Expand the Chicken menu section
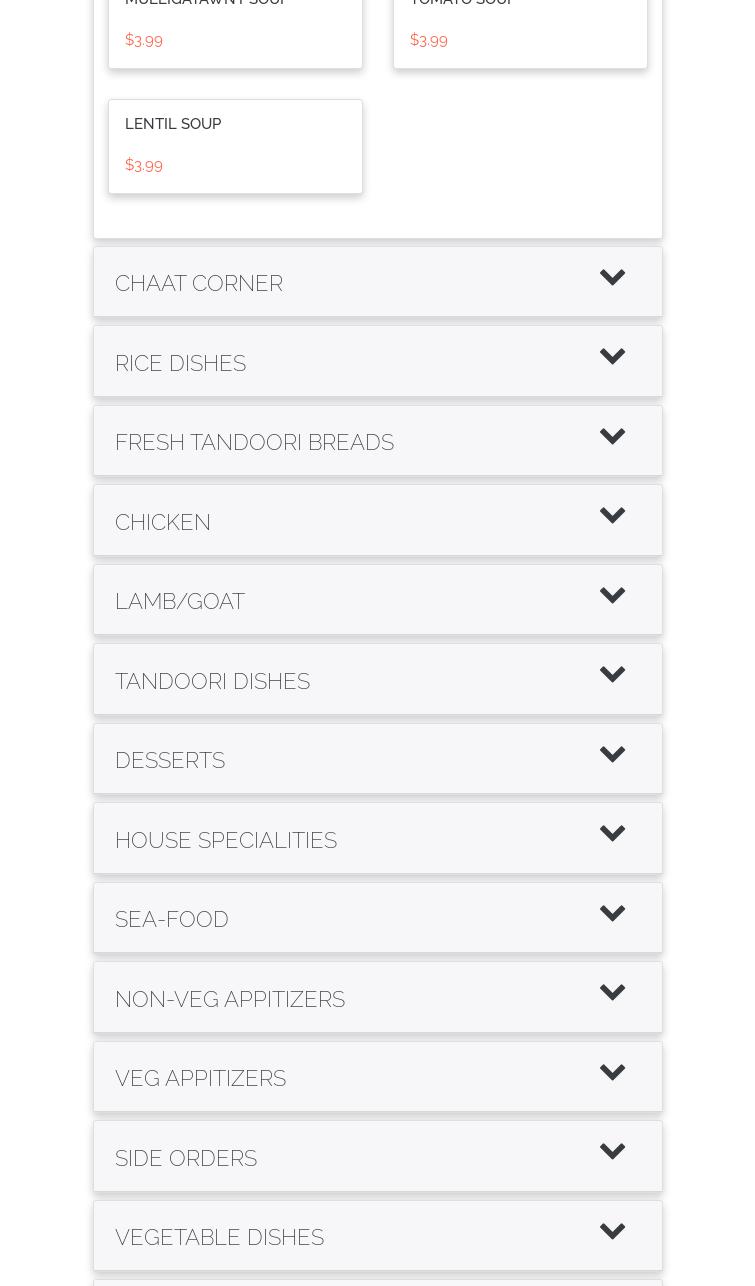The image size is (755, 1286). (x=377, y=521)
